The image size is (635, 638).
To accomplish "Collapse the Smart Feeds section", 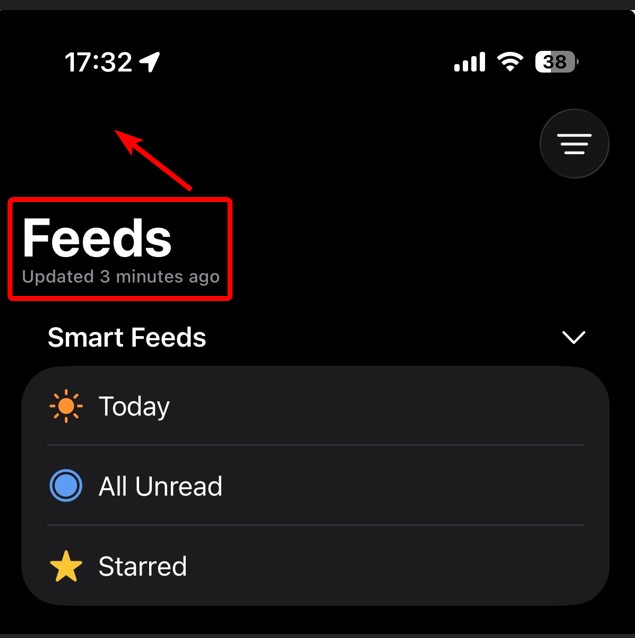I will pos(573,337).
